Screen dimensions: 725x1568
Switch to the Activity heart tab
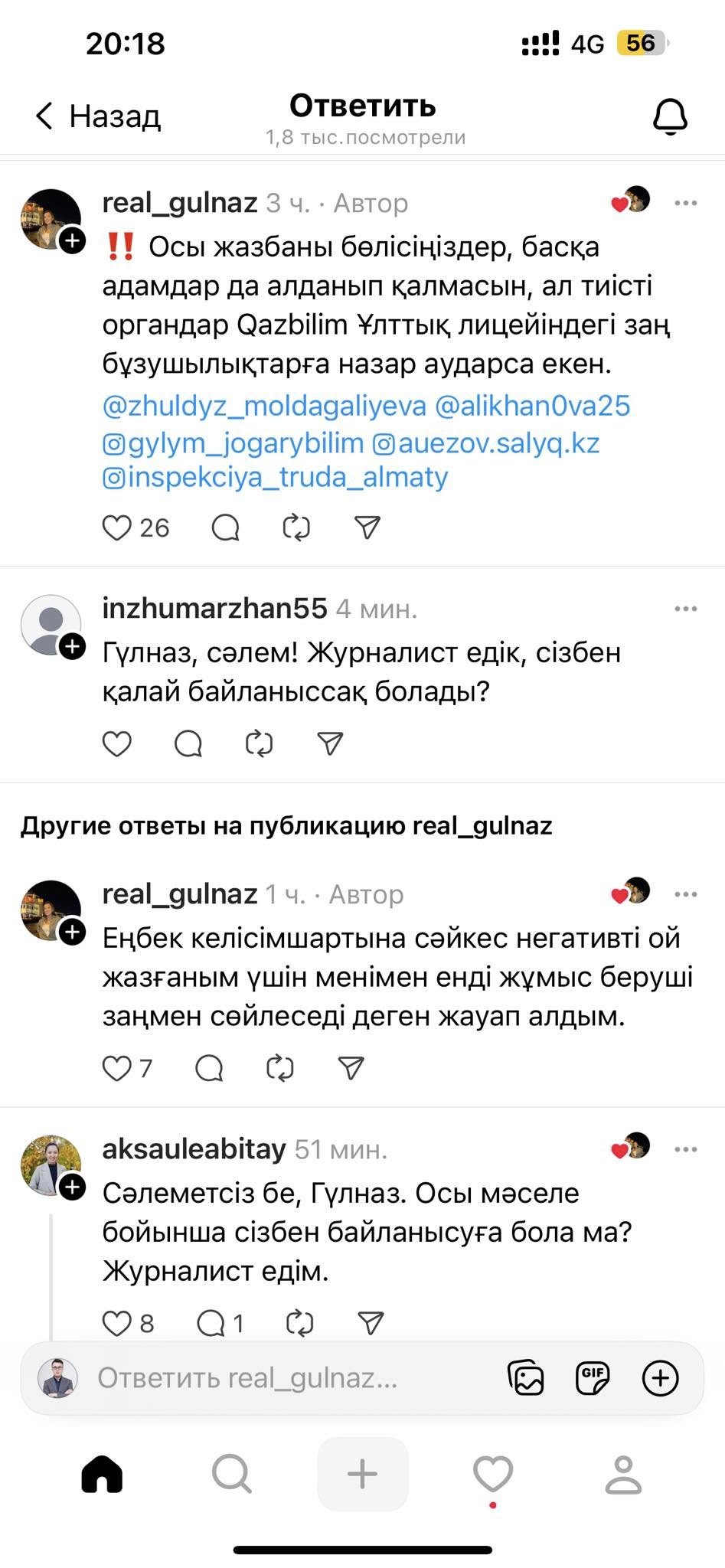click(x=492, y=1474)
